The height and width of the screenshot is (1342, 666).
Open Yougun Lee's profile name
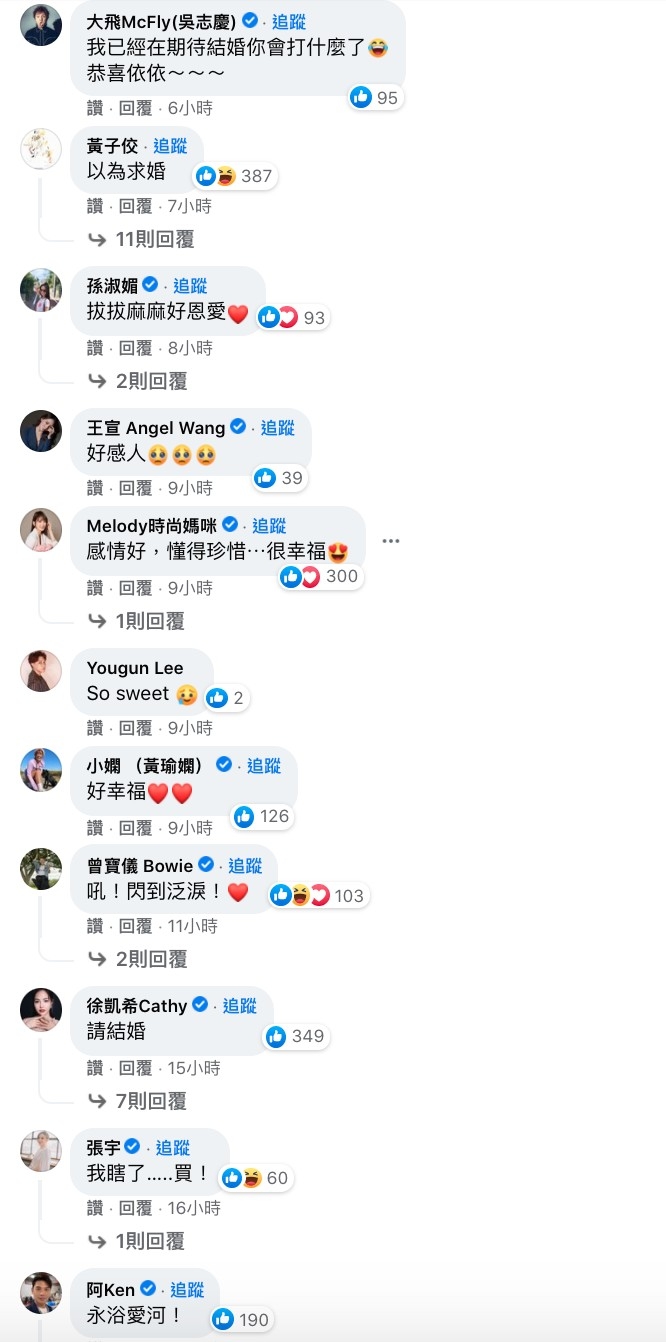pyautogui.click(x=135, y=668)
